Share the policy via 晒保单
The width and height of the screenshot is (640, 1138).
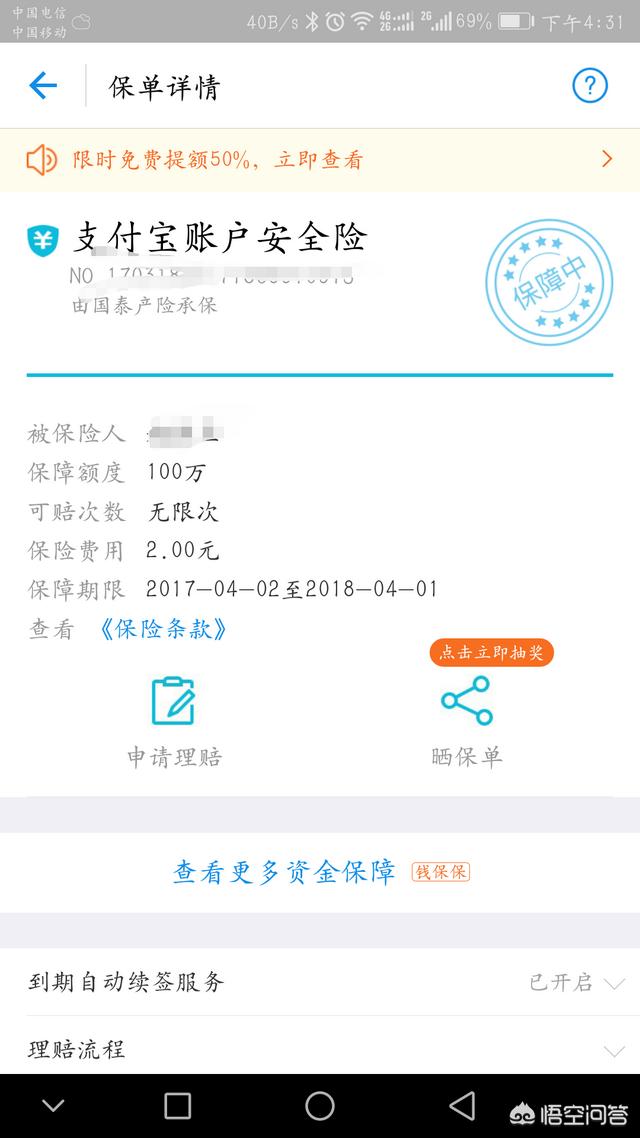467,720
